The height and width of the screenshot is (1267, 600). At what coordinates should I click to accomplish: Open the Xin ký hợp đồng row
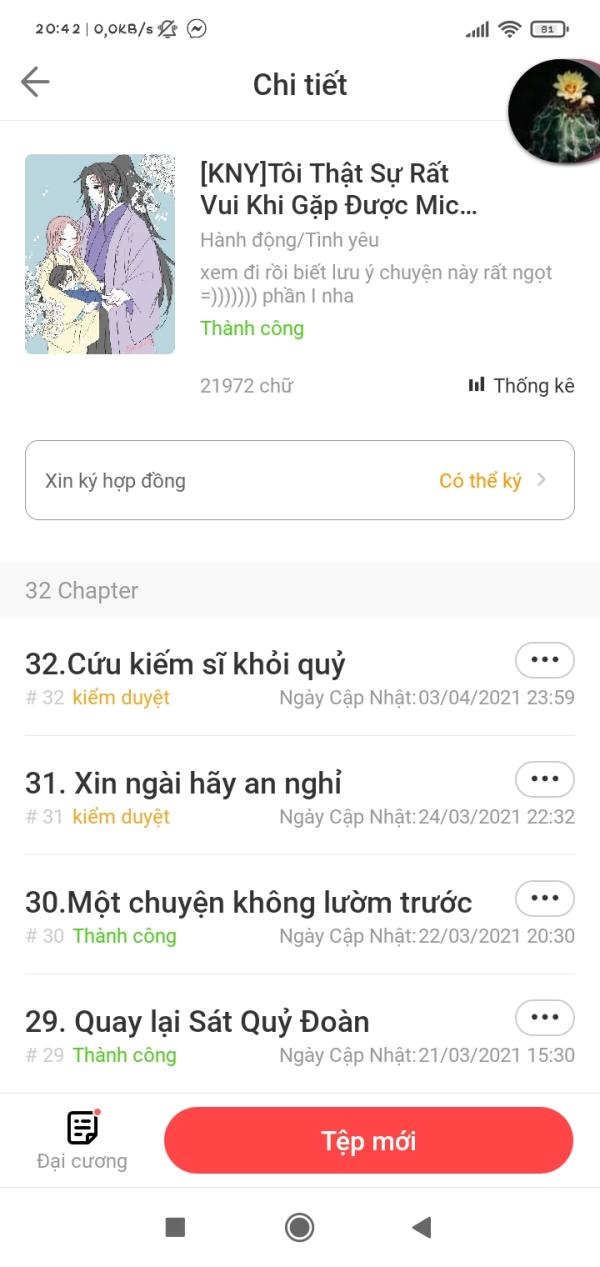300,480
